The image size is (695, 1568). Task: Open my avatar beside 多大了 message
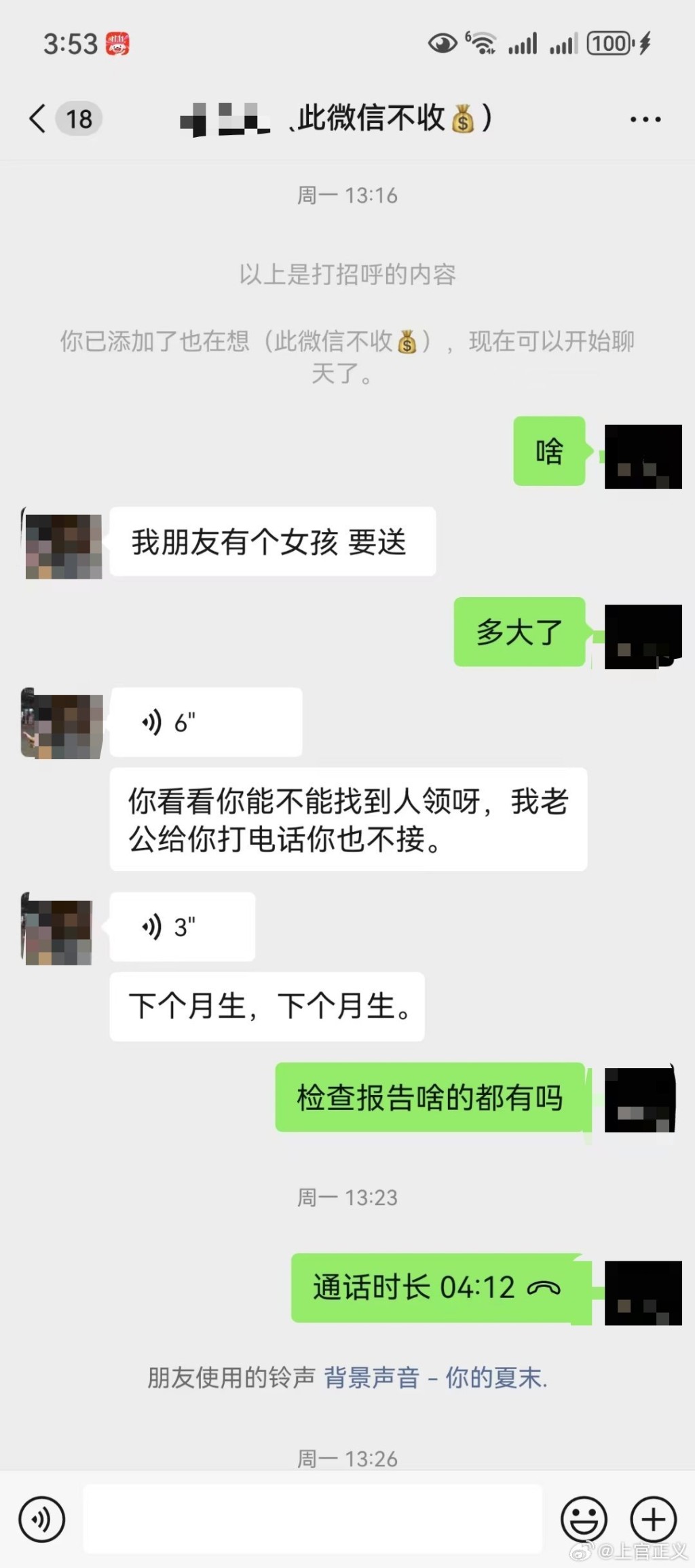click(642, 636)
